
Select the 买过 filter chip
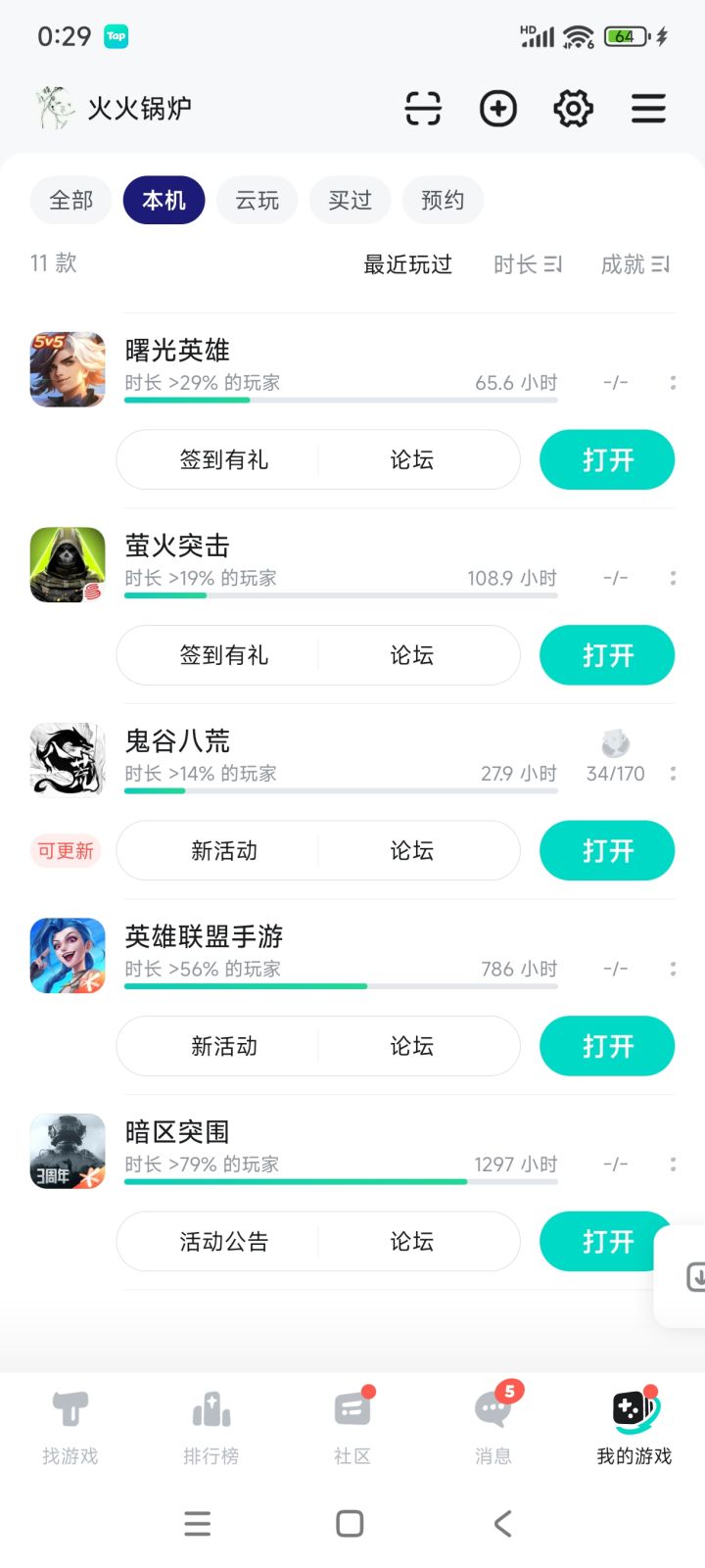click(x=350, y=200)
